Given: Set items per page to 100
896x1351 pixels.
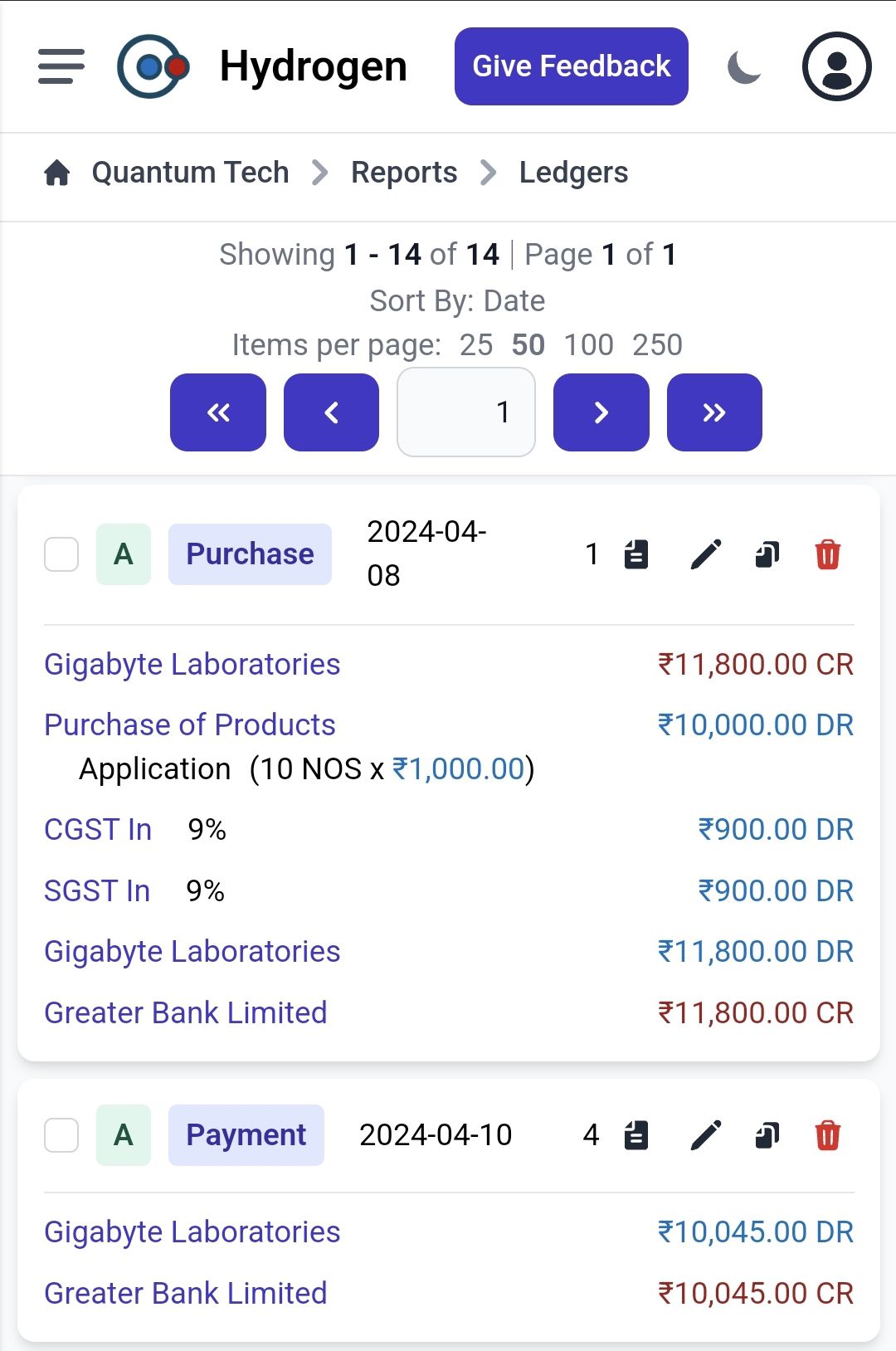Looking at the screenshot, I should [588, 345].
